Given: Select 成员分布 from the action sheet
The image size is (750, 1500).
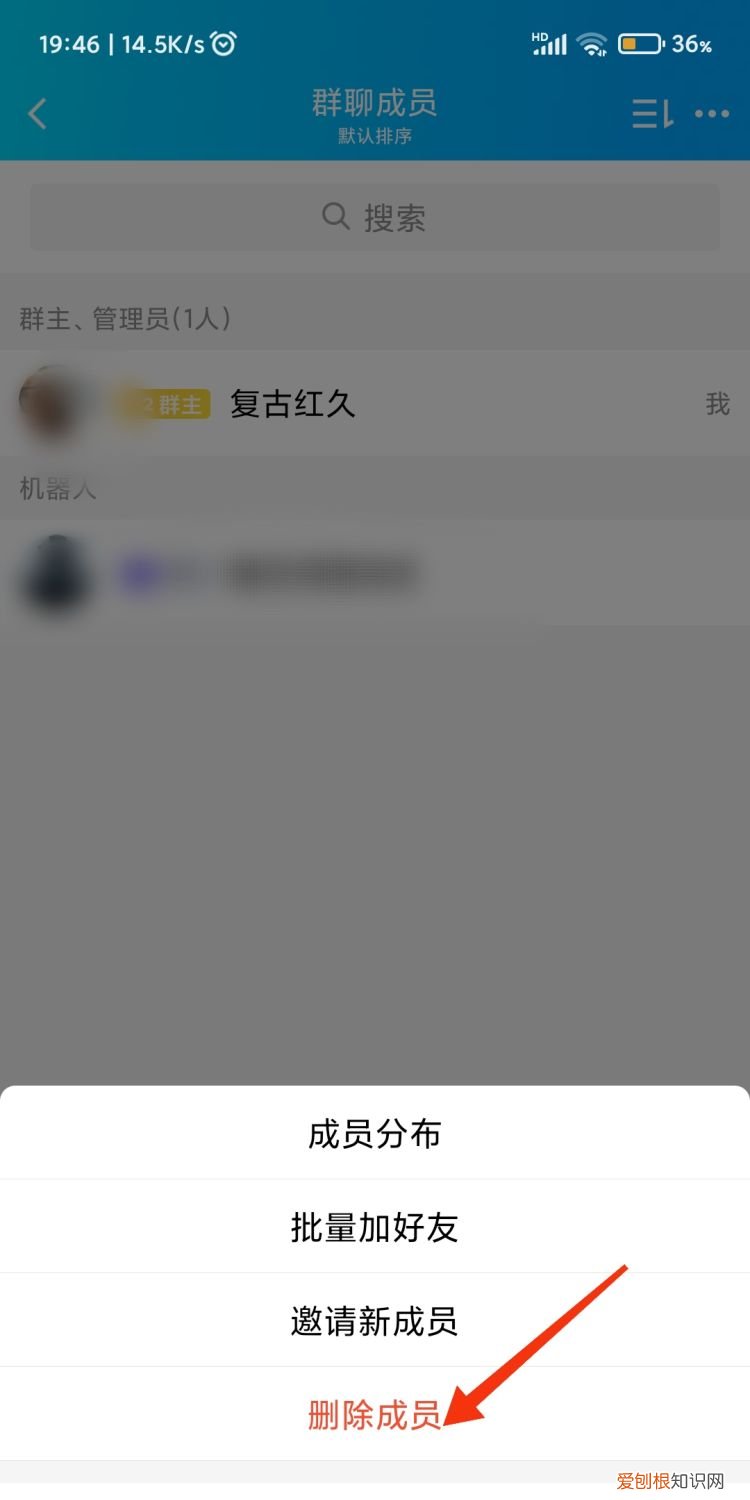Looking at the screenshot, I should pyautogui.click(x=375, y=1133).
